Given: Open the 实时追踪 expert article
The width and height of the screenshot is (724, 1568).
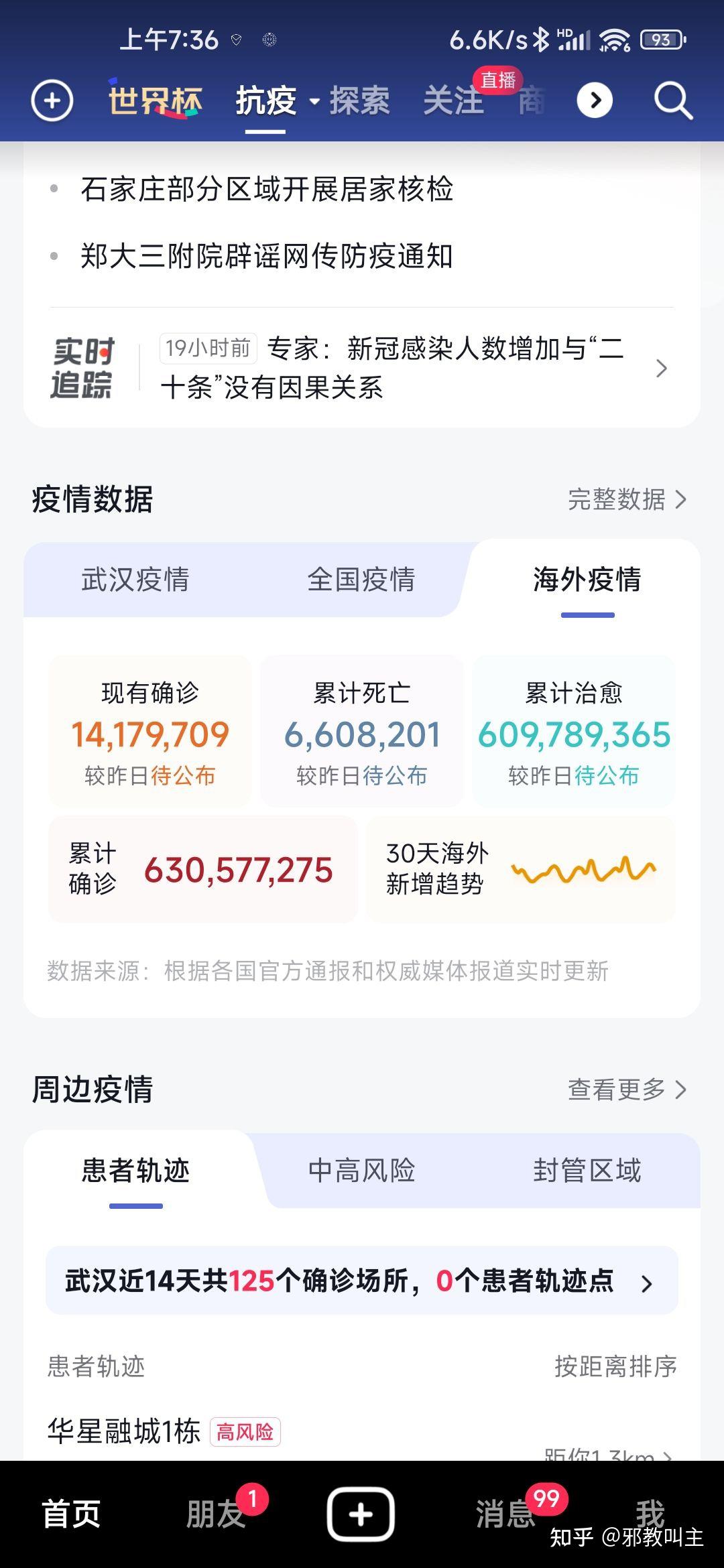Looking at the screenshot, I should click(x=362, y=368).
